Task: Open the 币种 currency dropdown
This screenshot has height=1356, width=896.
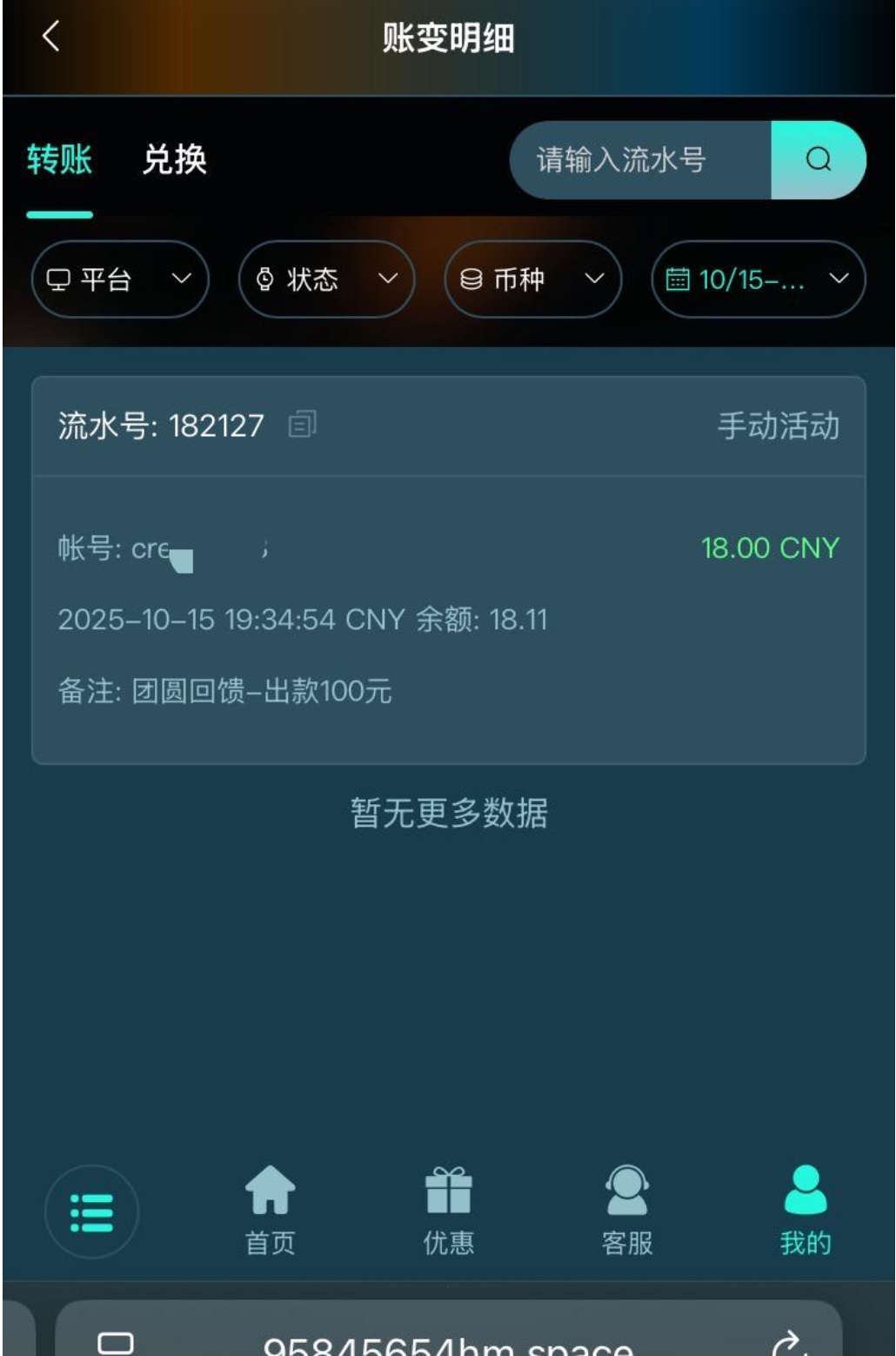Action: [x=532, y=279]
